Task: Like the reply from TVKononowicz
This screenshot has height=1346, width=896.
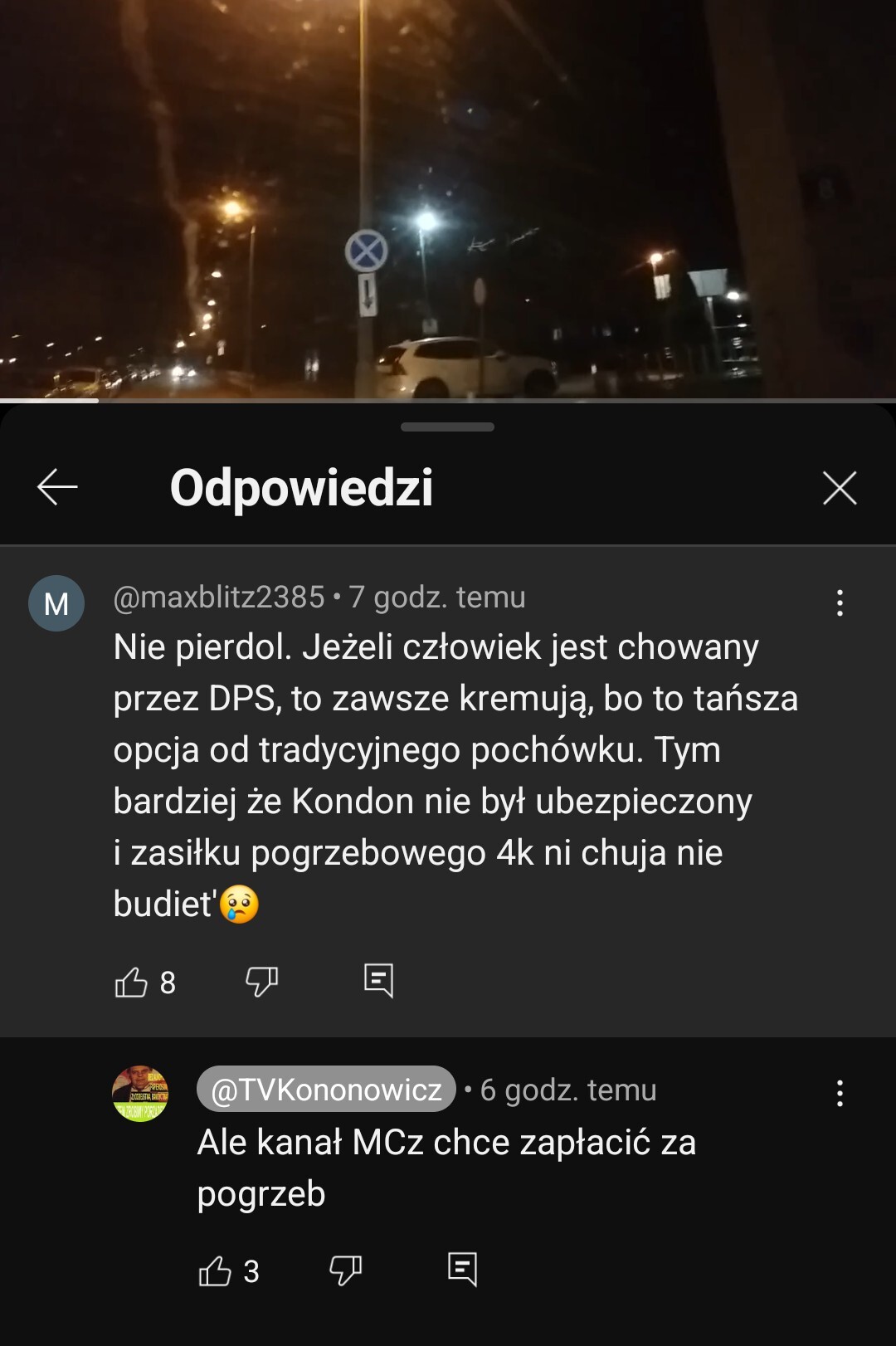Action: click(215, 1270)
